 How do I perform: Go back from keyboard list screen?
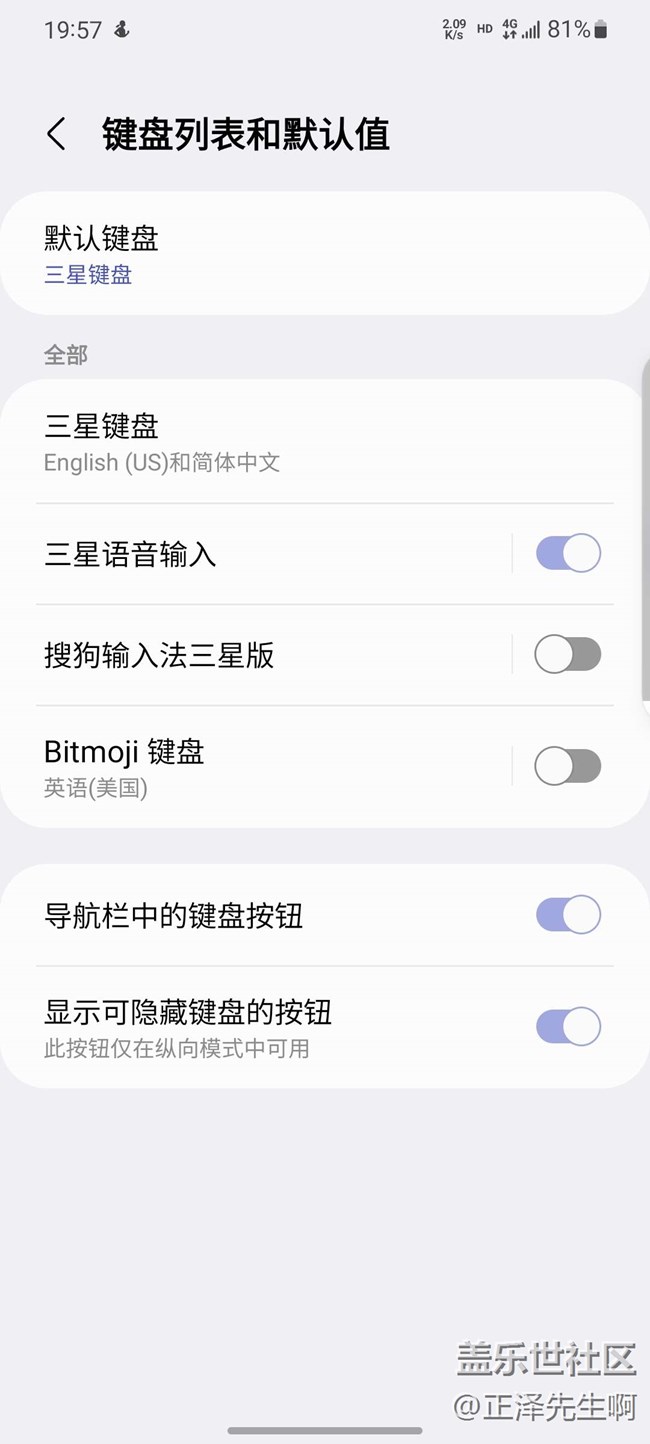click(x=57, y=134)
